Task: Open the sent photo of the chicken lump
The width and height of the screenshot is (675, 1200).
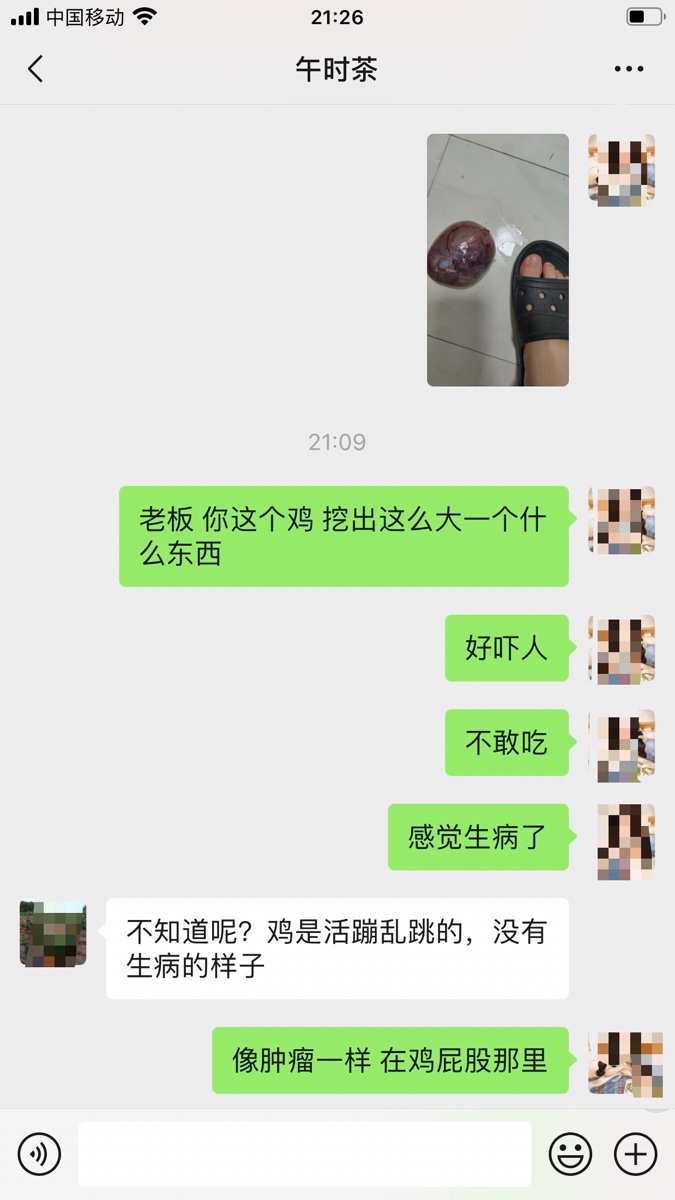Action: click(x=497, y=260)
